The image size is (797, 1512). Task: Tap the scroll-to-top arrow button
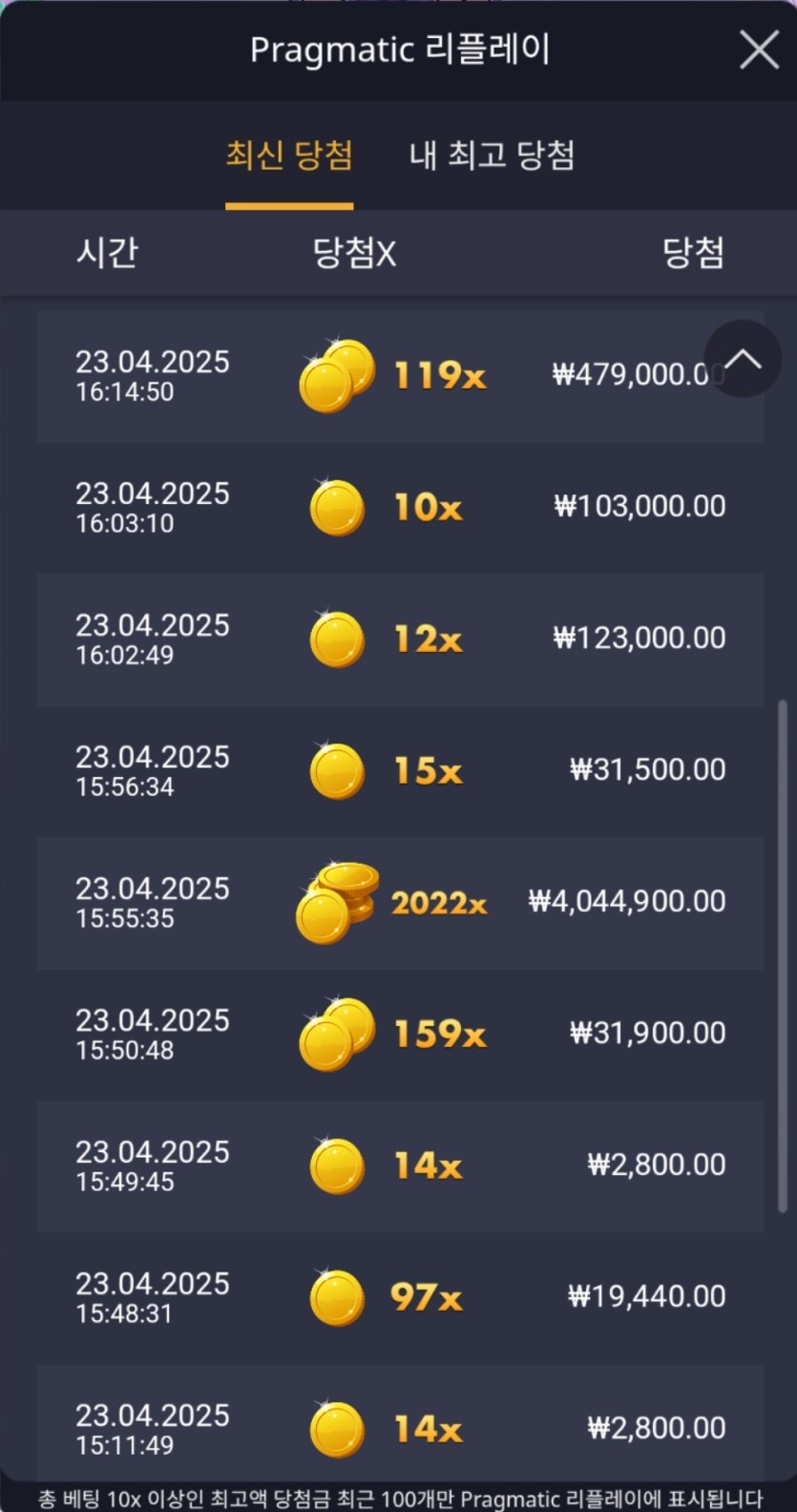[x=743, y=359]
